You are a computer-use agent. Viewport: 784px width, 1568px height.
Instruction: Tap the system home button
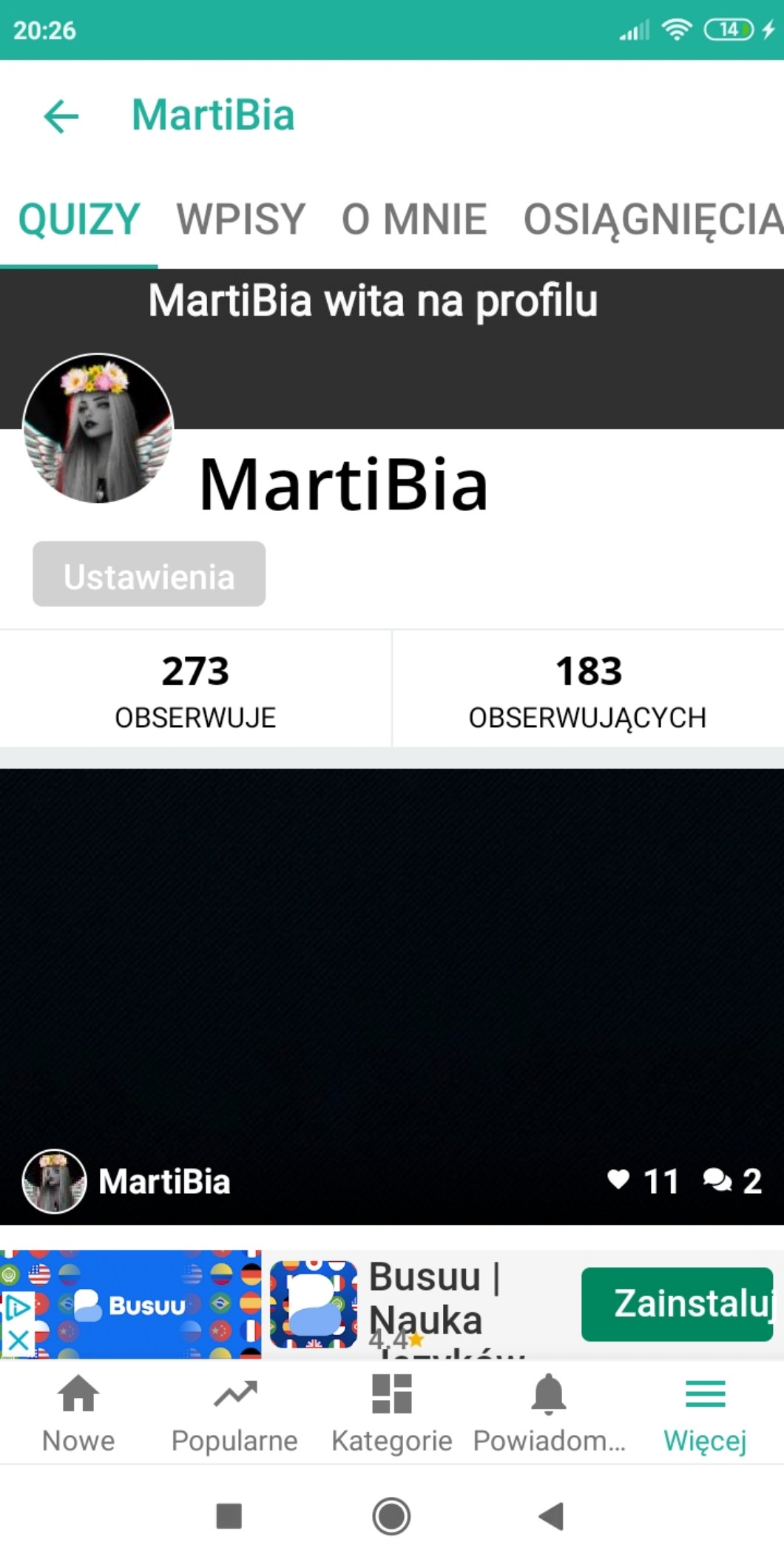pyautogui.click(x=391, y=1515)
